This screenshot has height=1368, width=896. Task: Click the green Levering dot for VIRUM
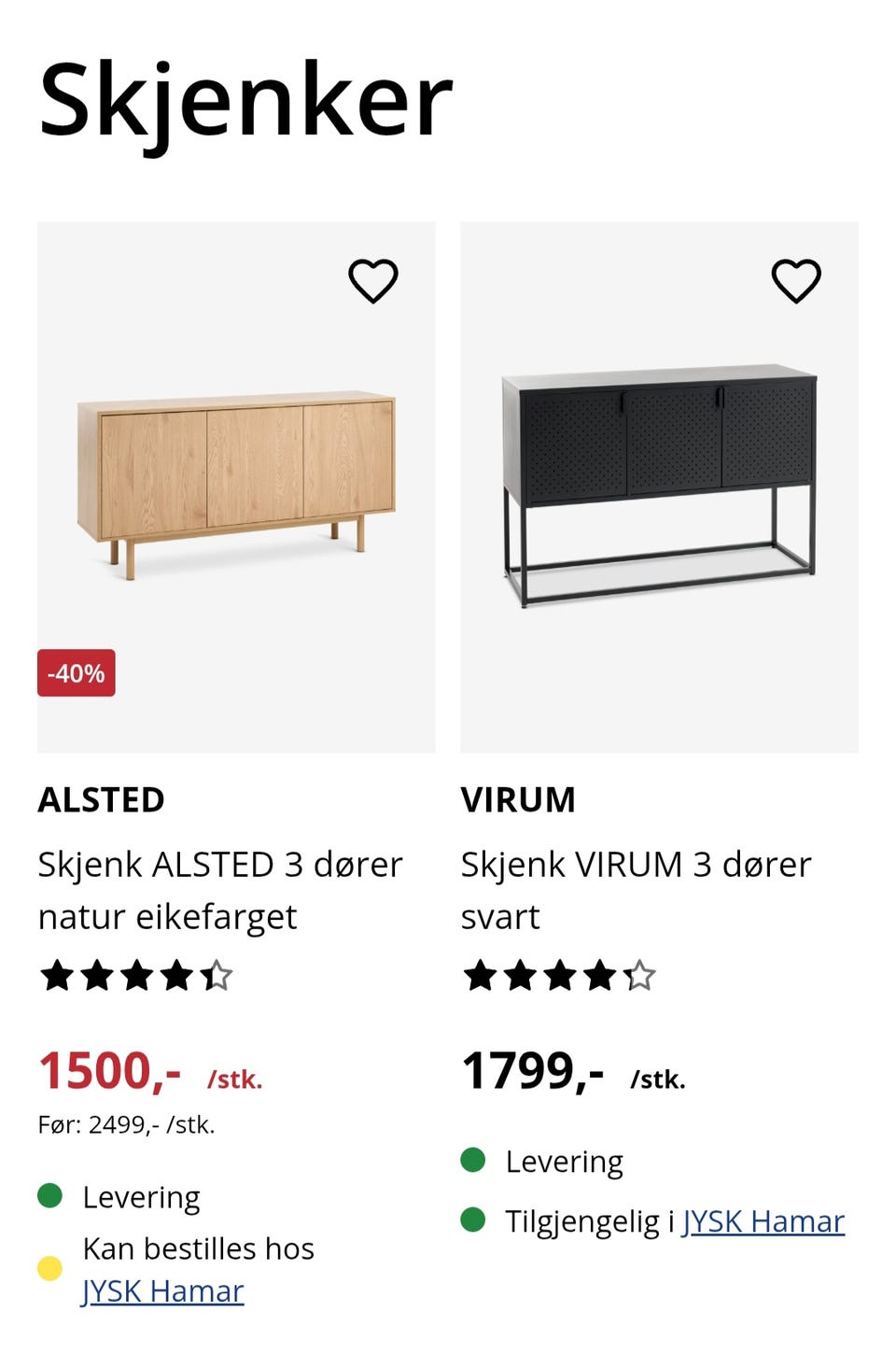click(476, 1161)
